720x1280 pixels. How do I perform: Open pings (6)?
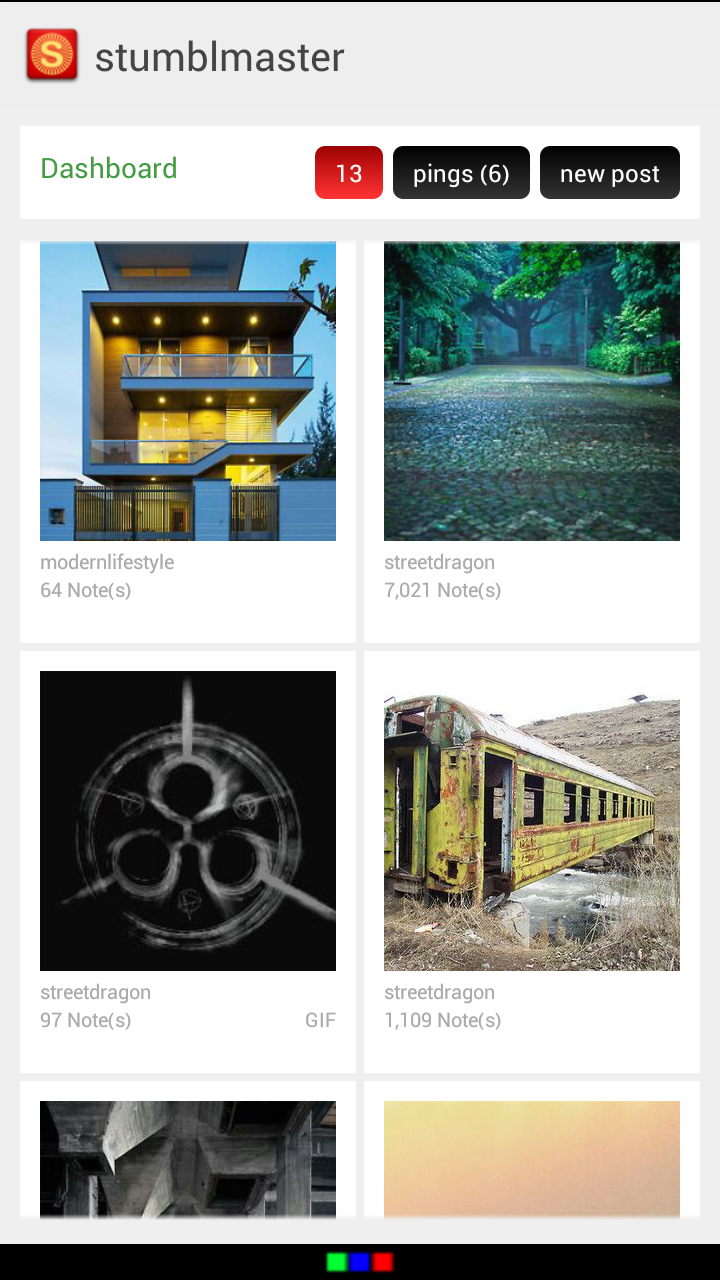[x=461, y=173]
